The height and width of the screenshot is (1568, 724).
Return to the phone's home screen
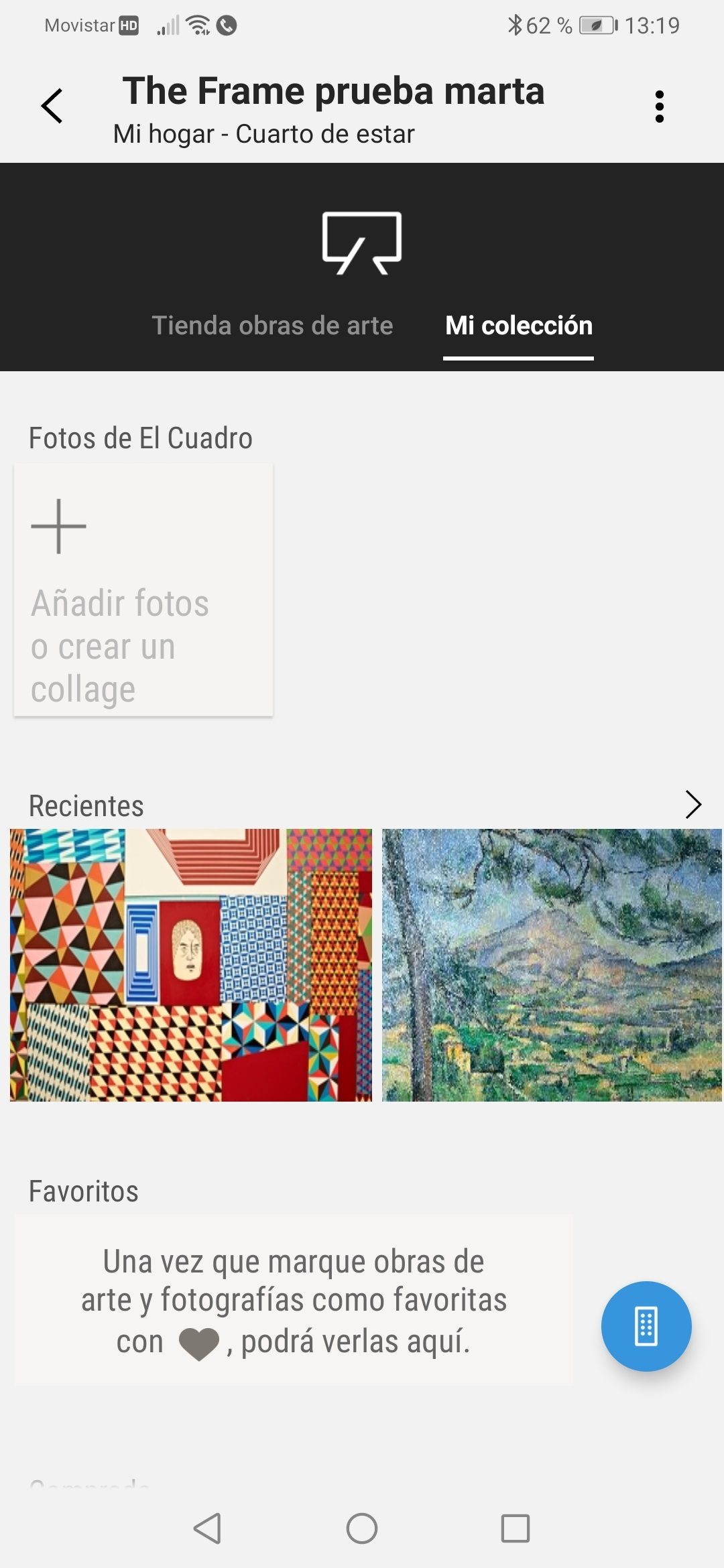tap(362, 1528)
